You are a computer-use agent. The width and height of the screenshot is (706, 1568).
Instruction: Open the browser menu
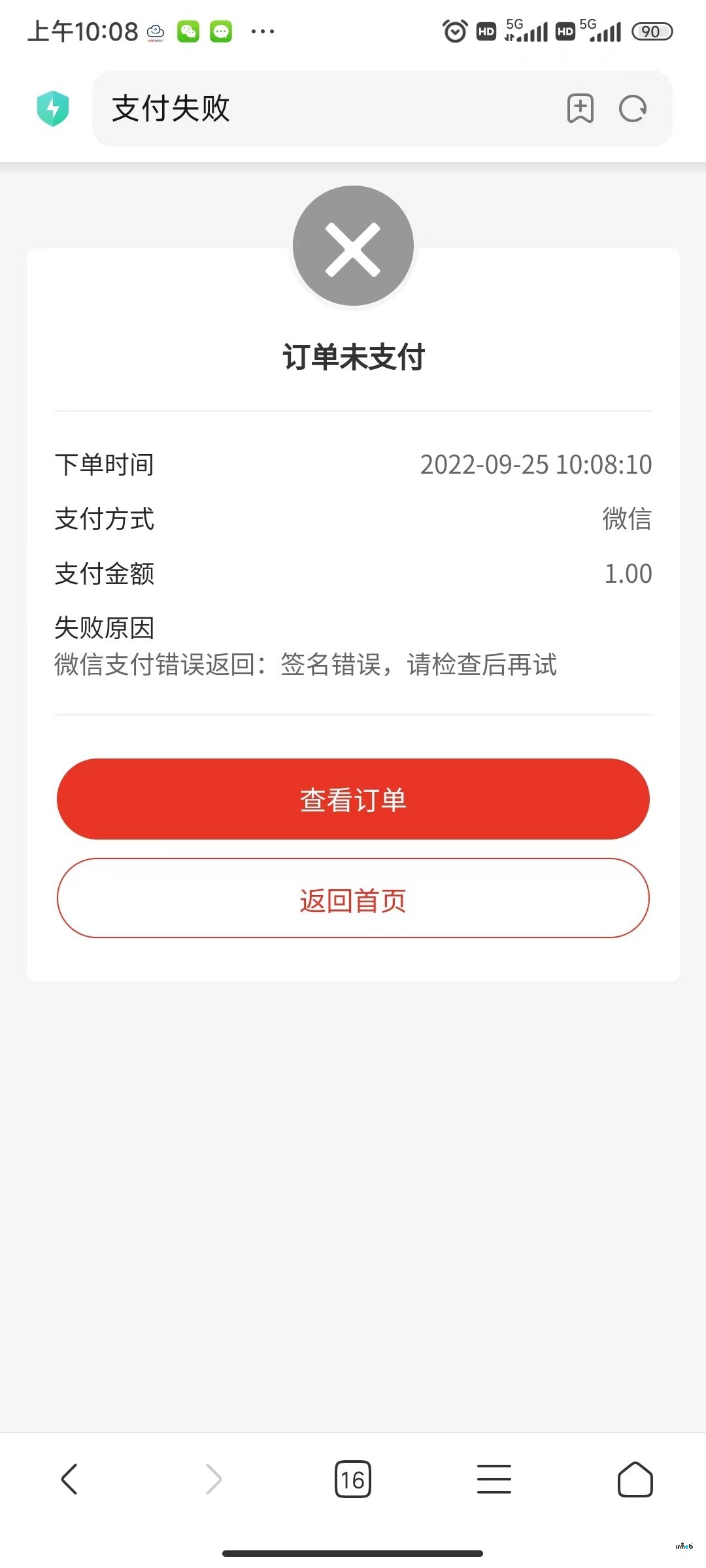click(494, 1479)
